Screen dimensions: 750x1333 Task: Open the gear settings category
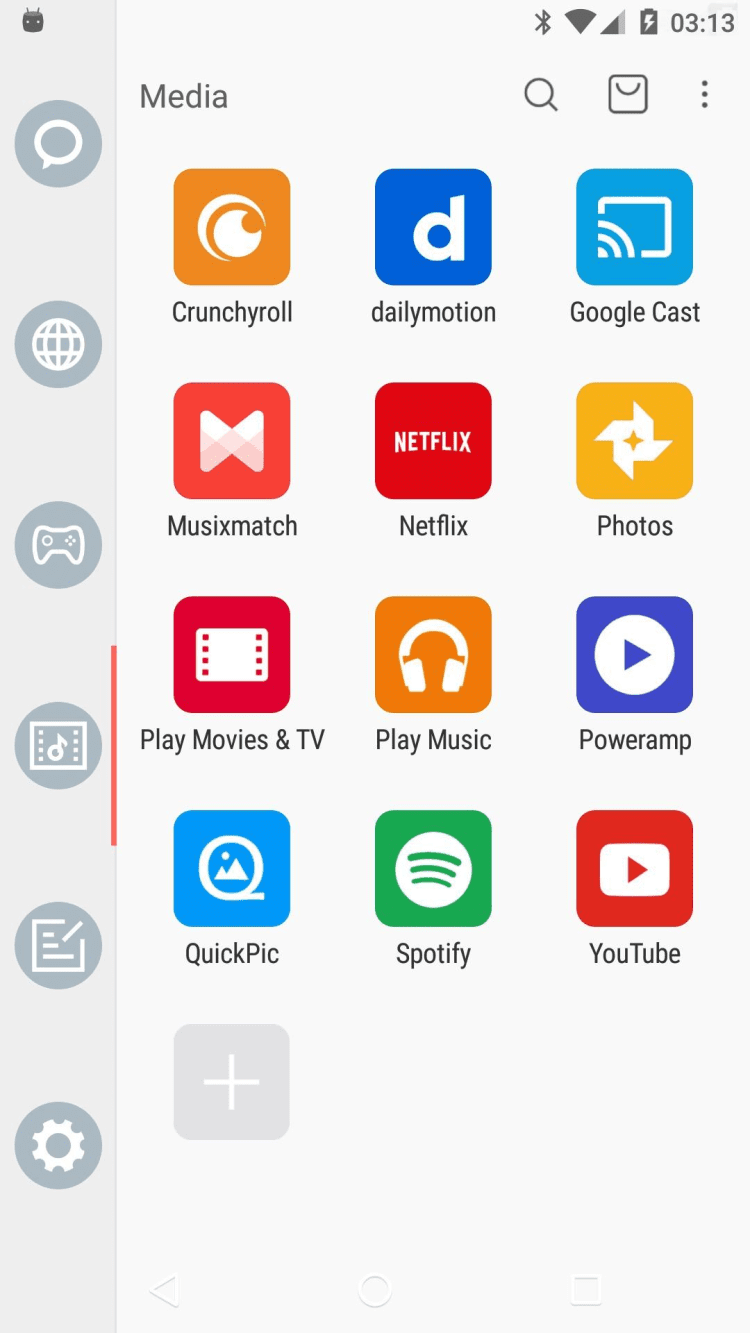pos(58,1146)
